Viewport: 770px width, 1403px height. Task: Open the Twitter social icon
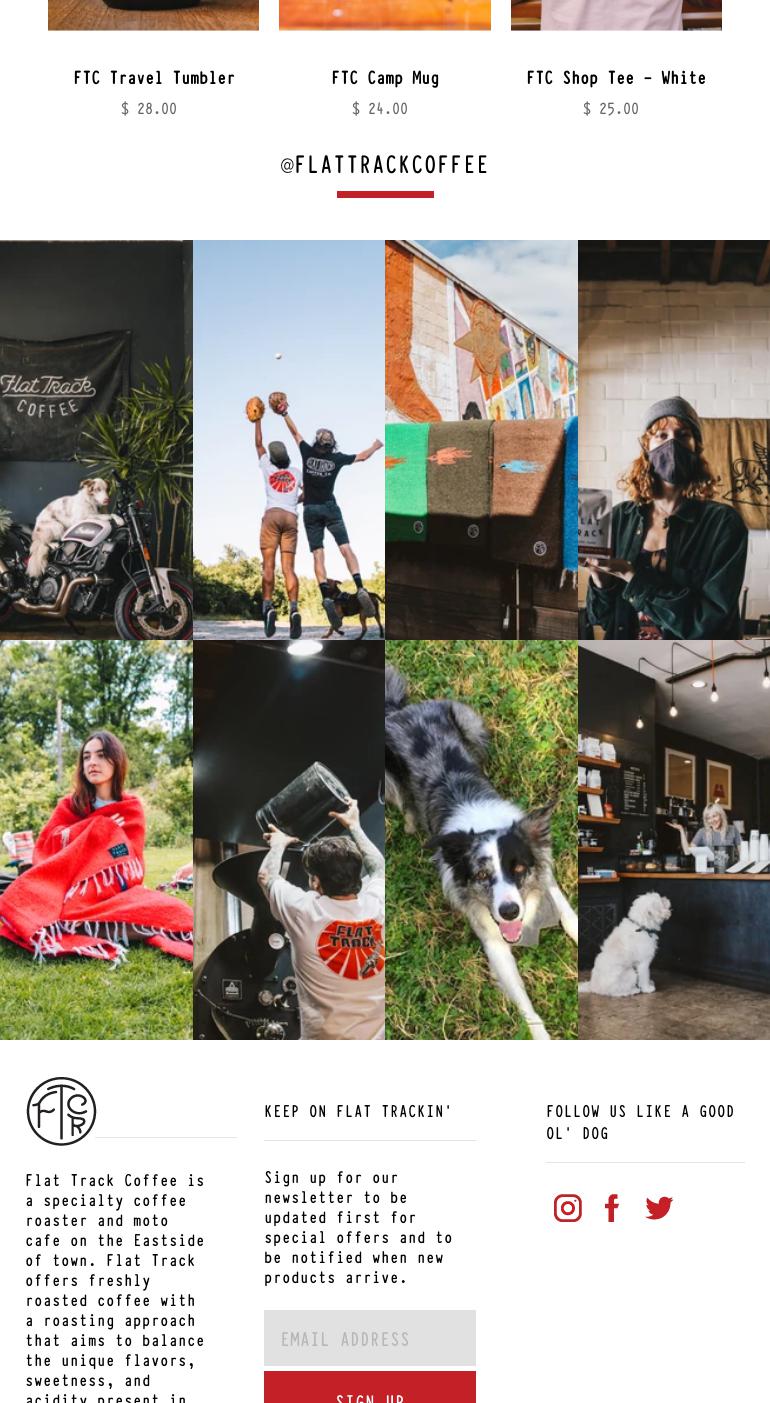659,1208
